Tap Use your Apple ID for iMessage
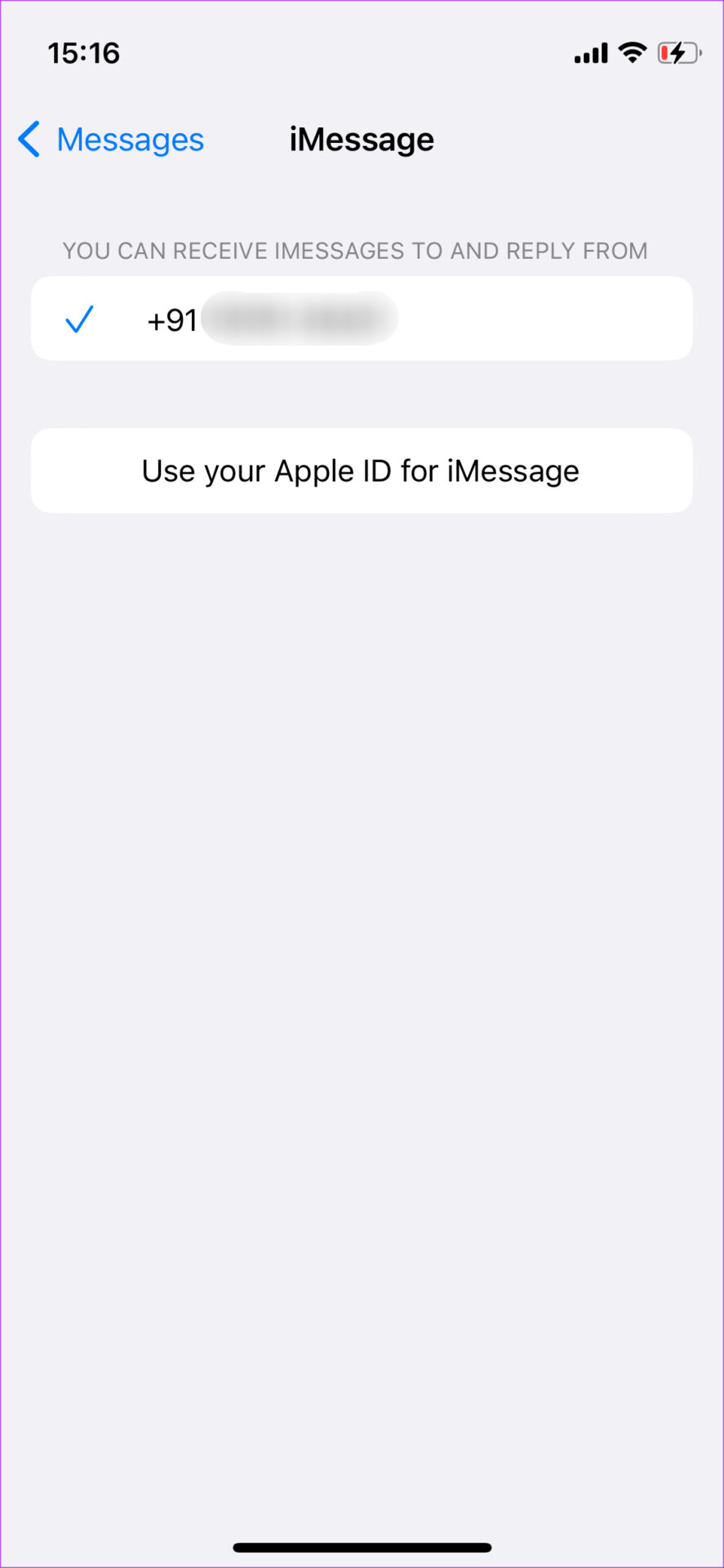The width and height of the screenshot is (724, 1568). click(x=362, y=470)
